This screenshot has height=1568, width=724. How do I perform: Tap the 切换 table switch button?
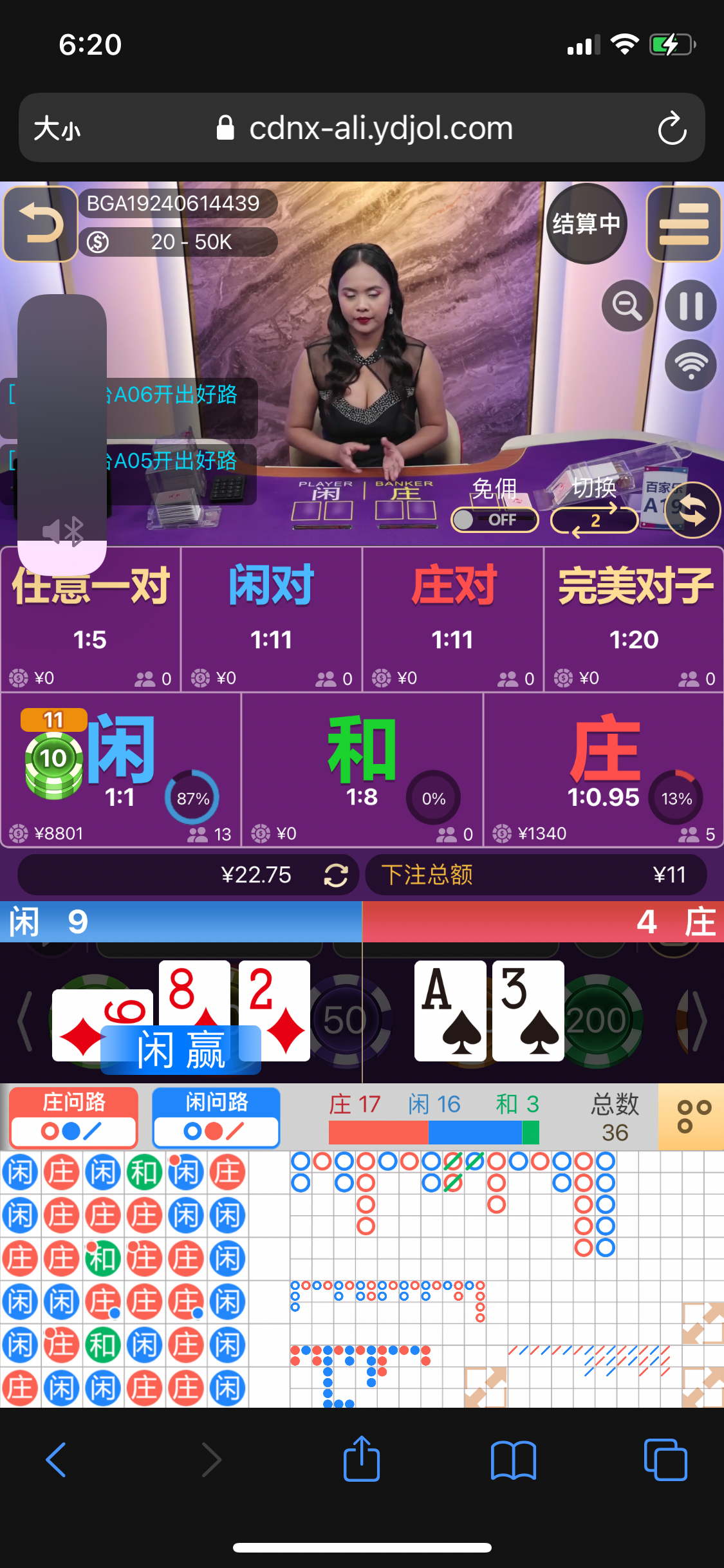point(594,519)
